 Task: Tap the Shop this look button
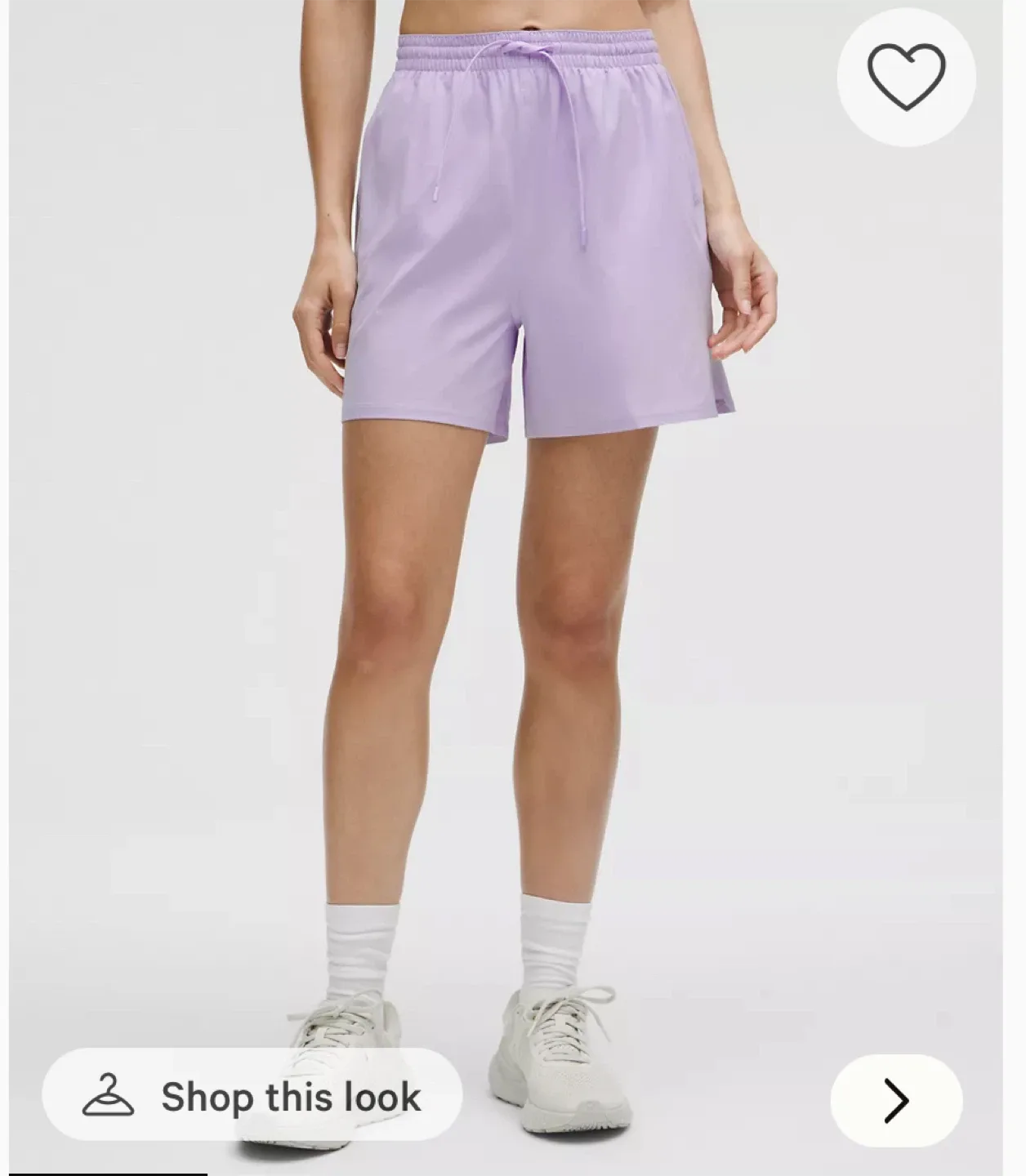pos(252,1095)
